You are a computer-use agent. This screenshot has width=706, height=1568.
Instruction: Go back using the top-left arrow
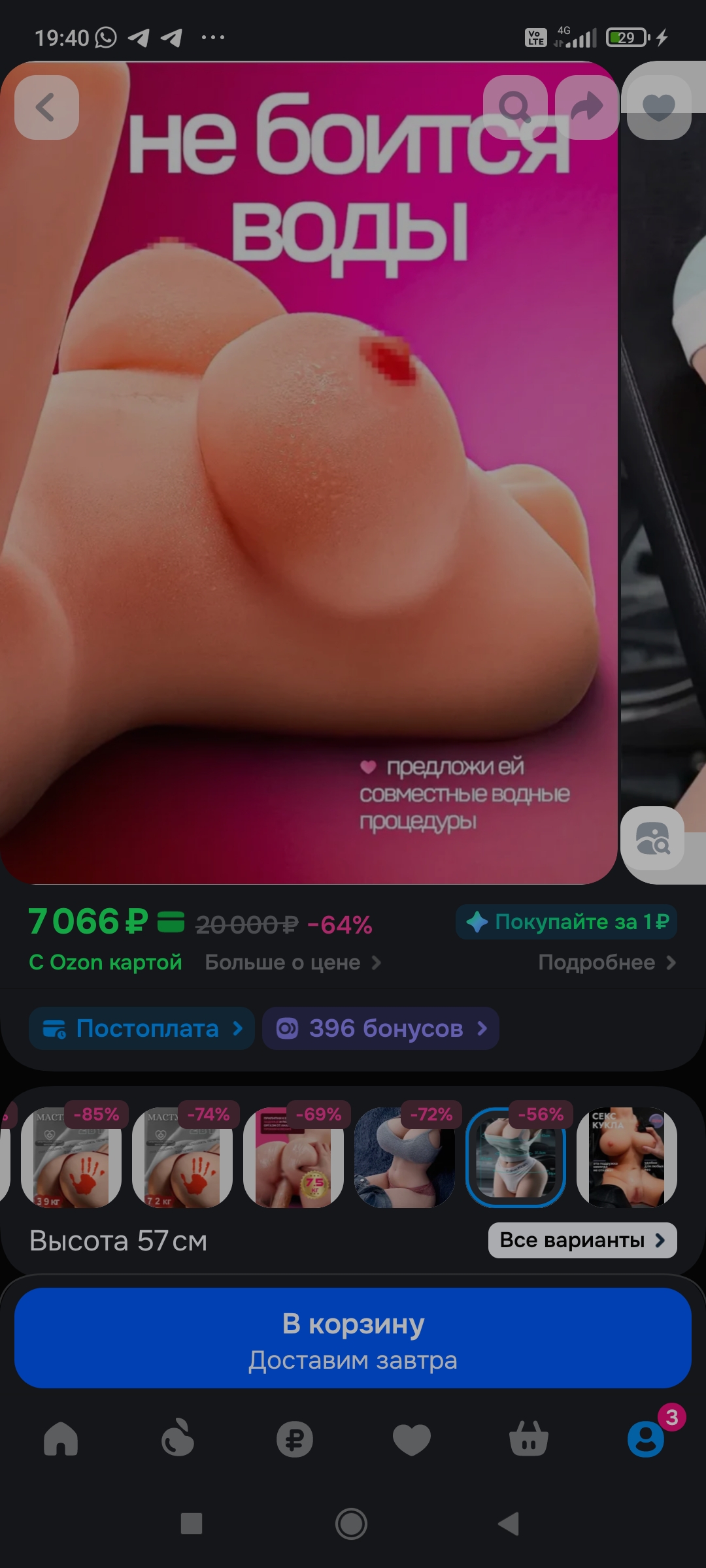[x=46, y=107]
